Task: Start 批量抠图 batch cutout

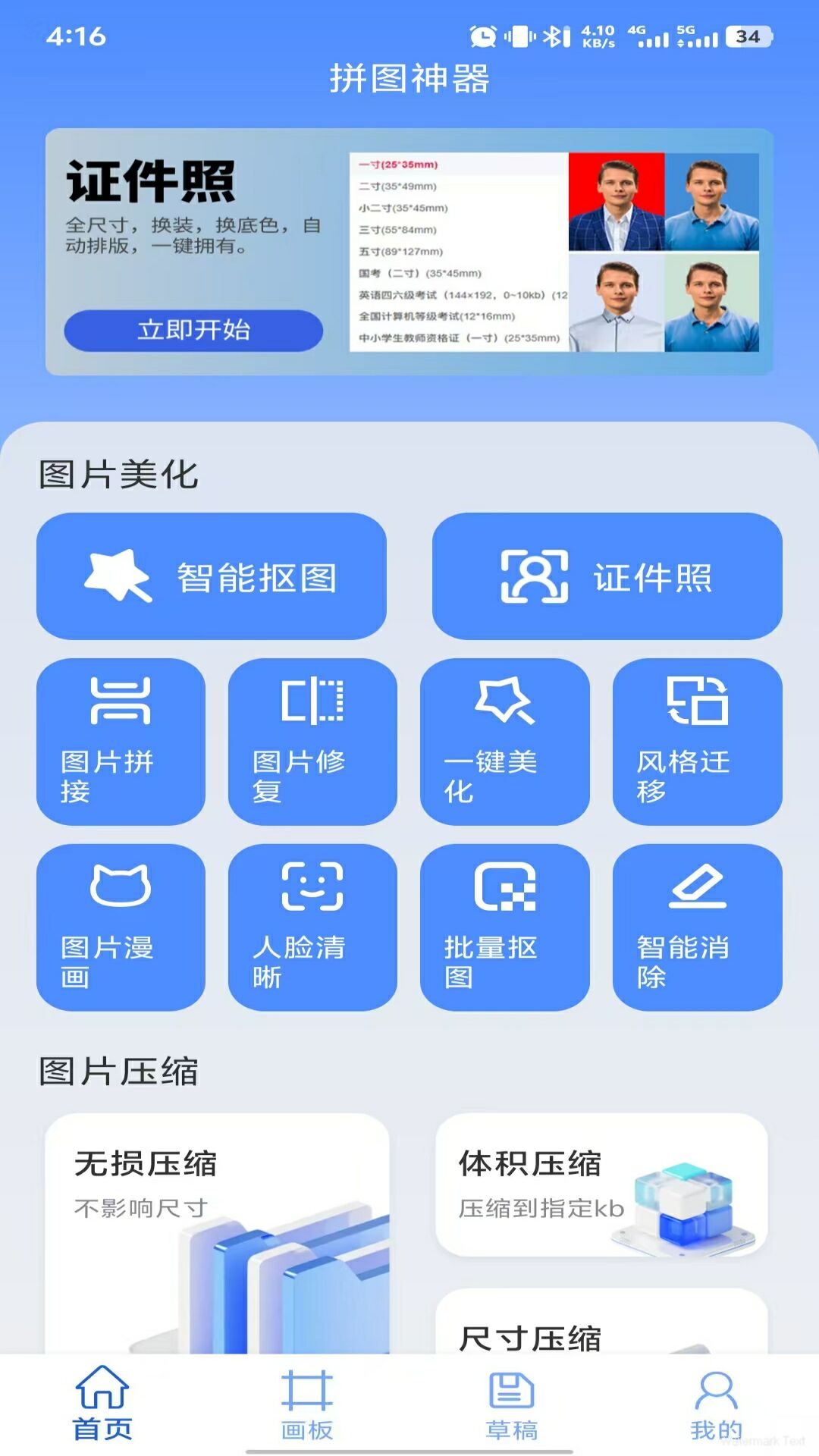Action: 504,927
